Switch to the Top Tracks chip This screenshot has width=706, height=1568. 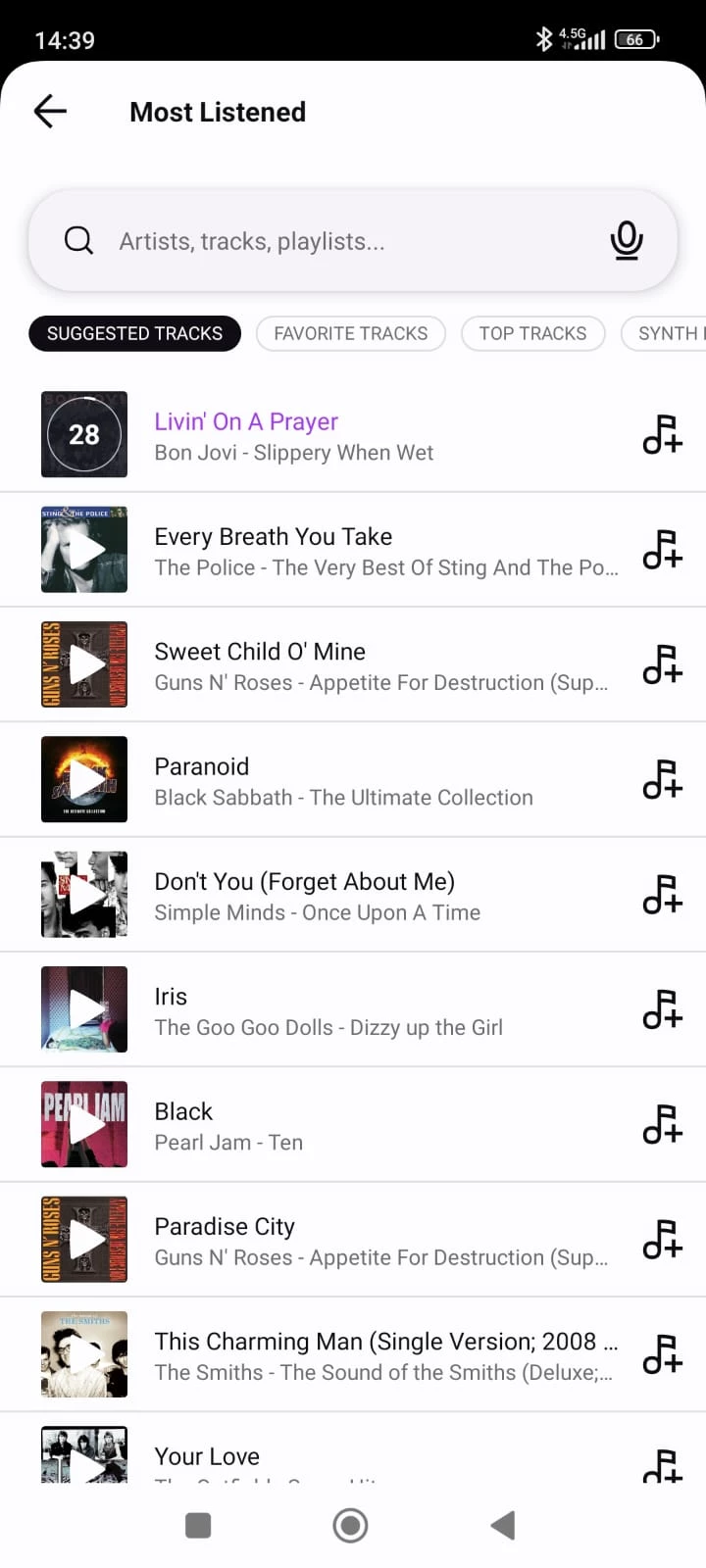click(532, 333)
